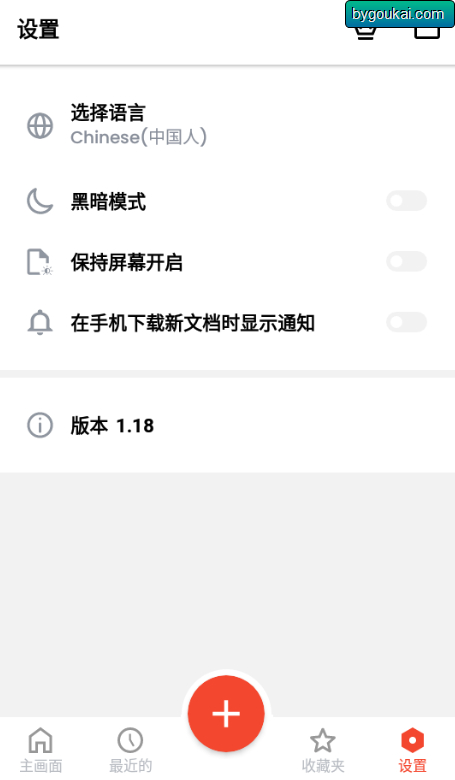The width and height of the screenshot is (455, 780).
Task: Select the 设置 settings tab
Action: coord(412,750)
